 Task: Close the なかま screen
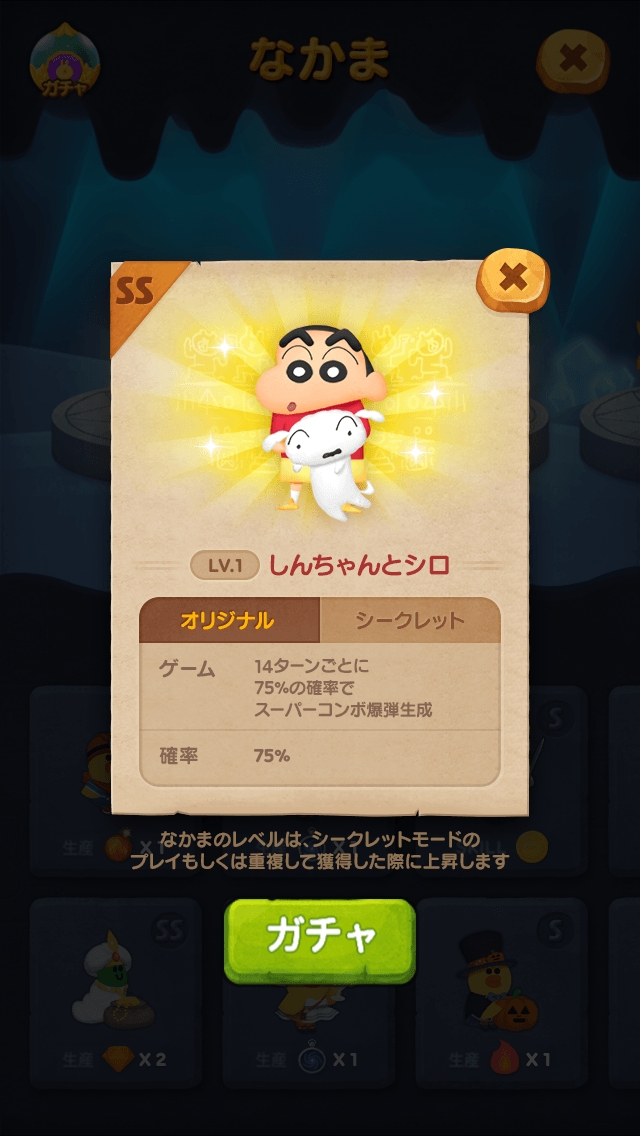coord(572,60)
